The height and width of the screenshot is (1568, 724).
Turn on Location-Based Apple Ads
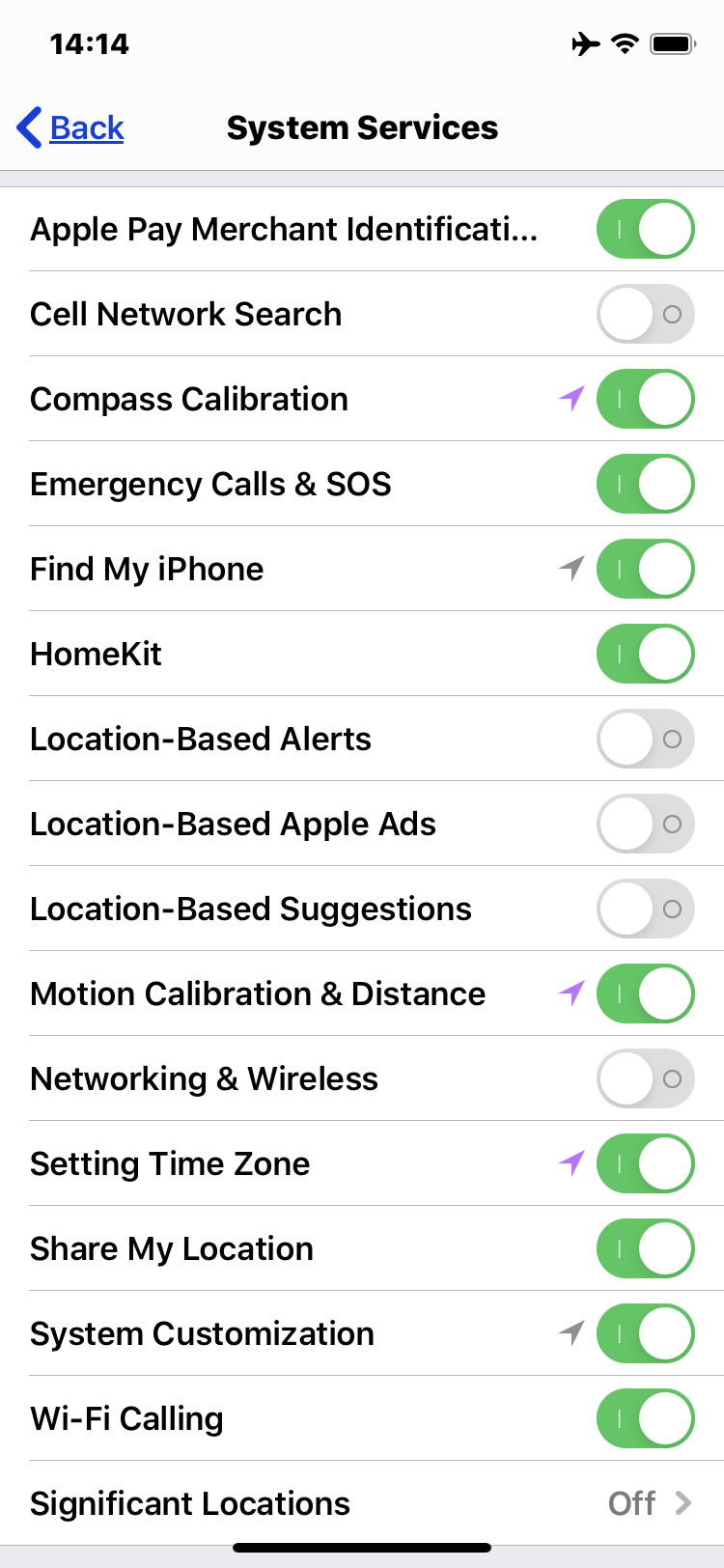coord(645,824)
